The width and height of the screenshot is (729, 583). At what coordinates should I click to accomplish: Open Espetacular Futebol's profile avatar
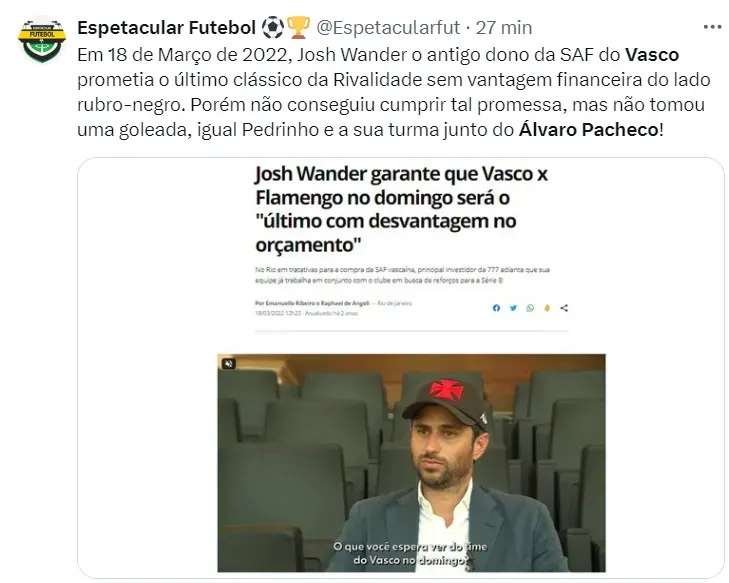(x=42, y=43)
